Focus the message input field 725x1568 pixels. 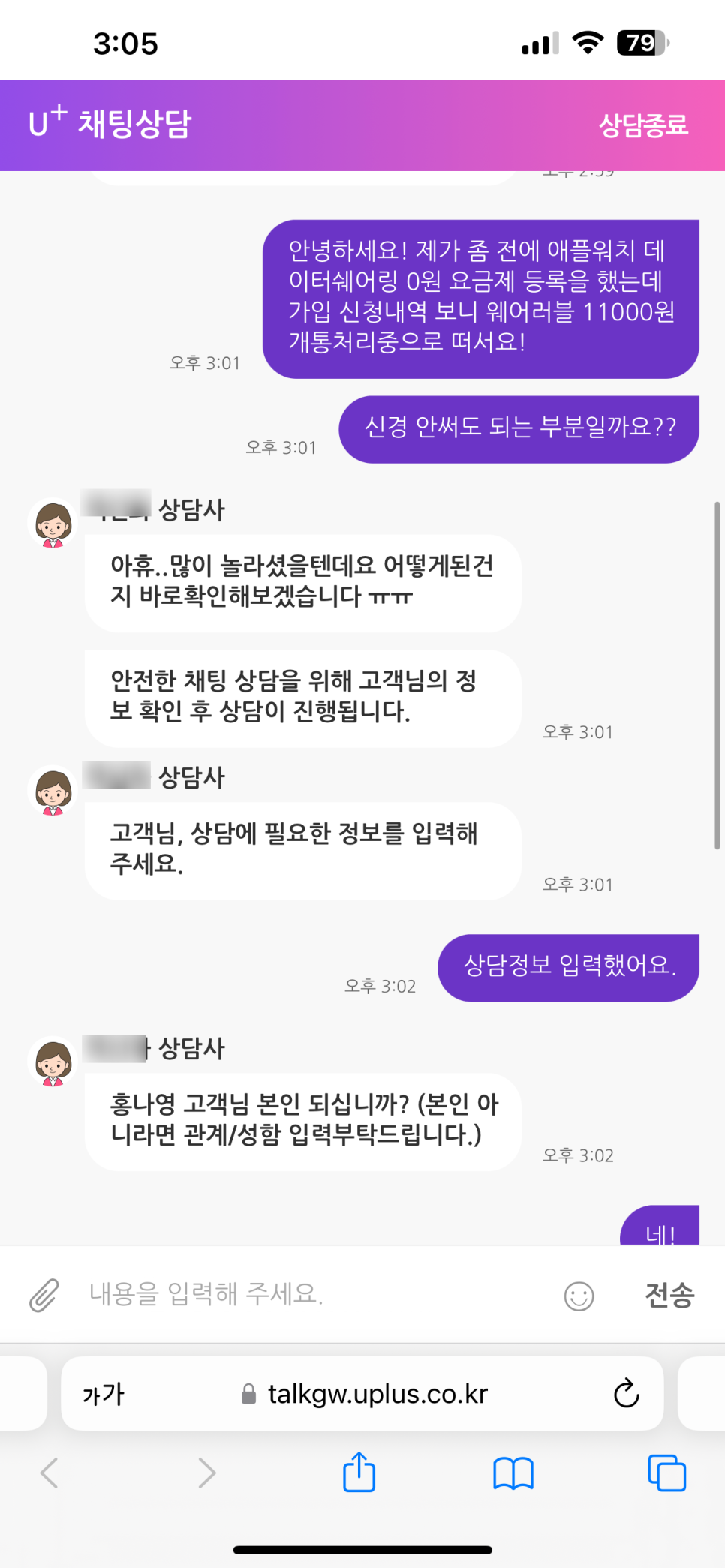pyautogui.click(x=315, y=1294)
